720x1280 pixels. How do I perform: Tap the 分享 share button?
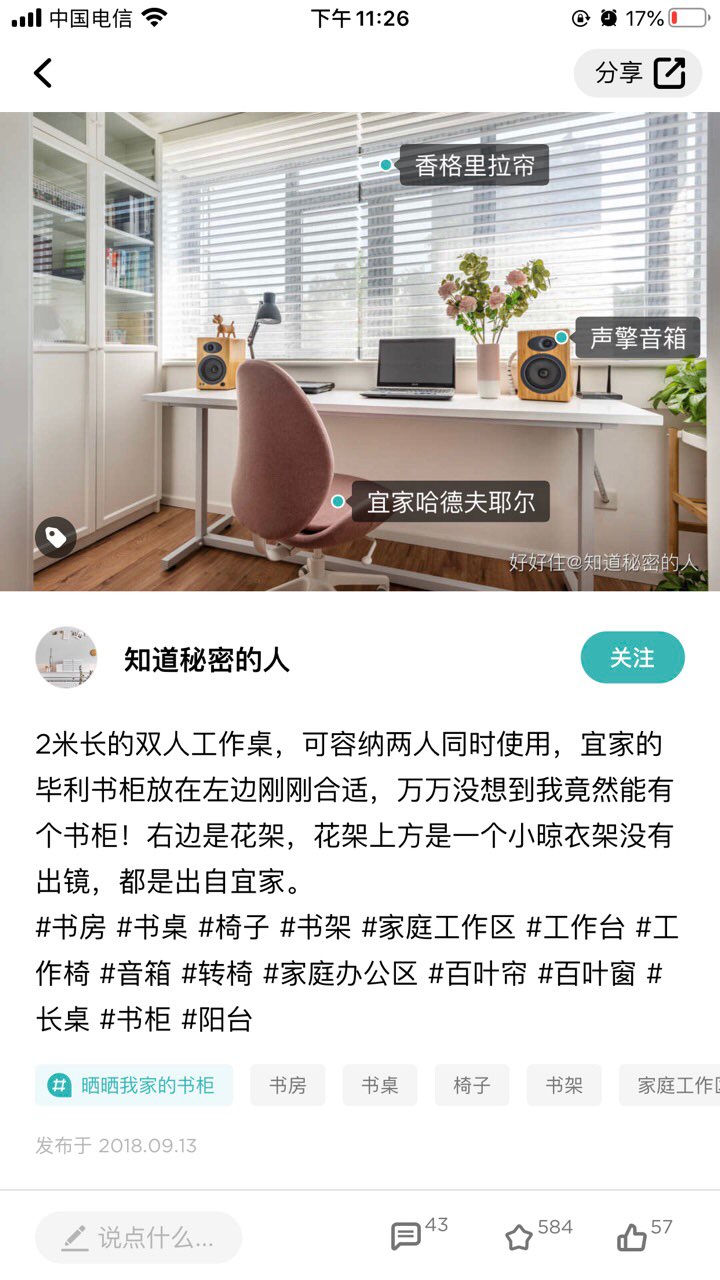pyautogui.click(x=639, y=73)
